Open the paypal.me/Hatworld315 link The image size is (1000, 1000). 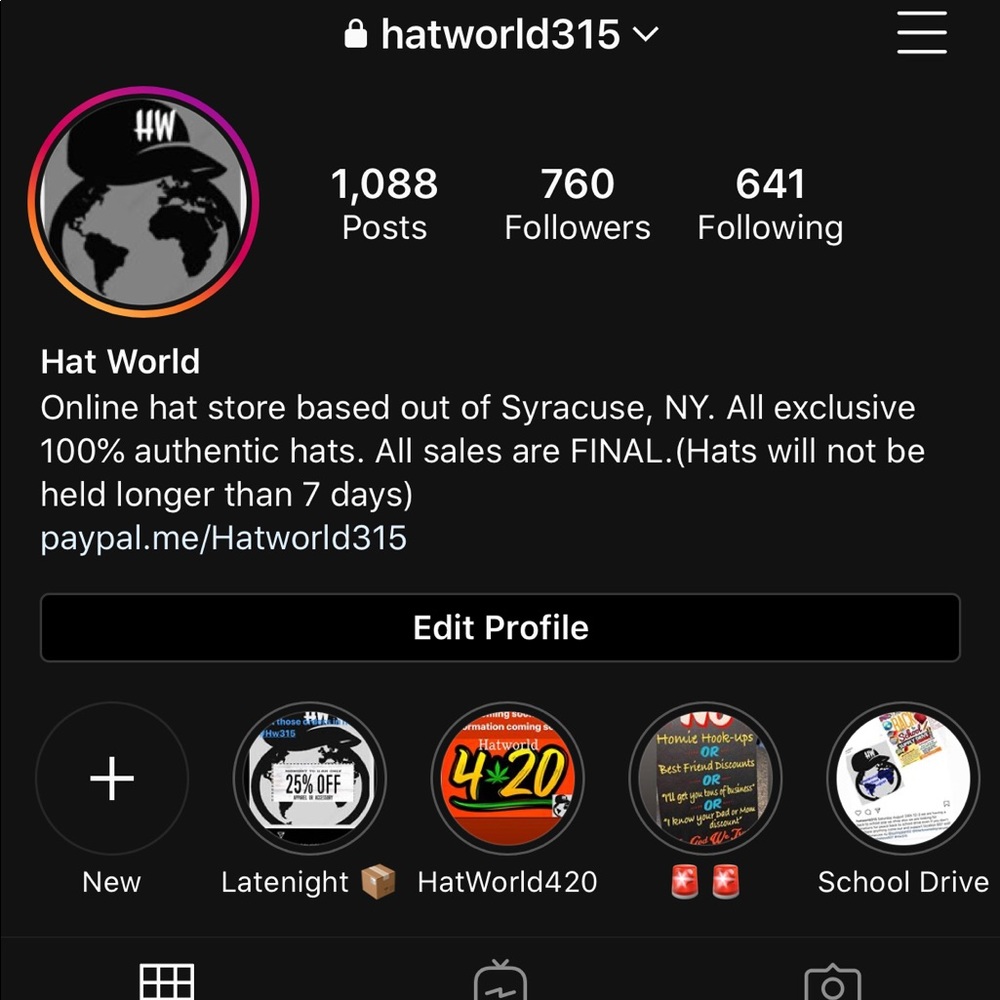tap(223, 538)
